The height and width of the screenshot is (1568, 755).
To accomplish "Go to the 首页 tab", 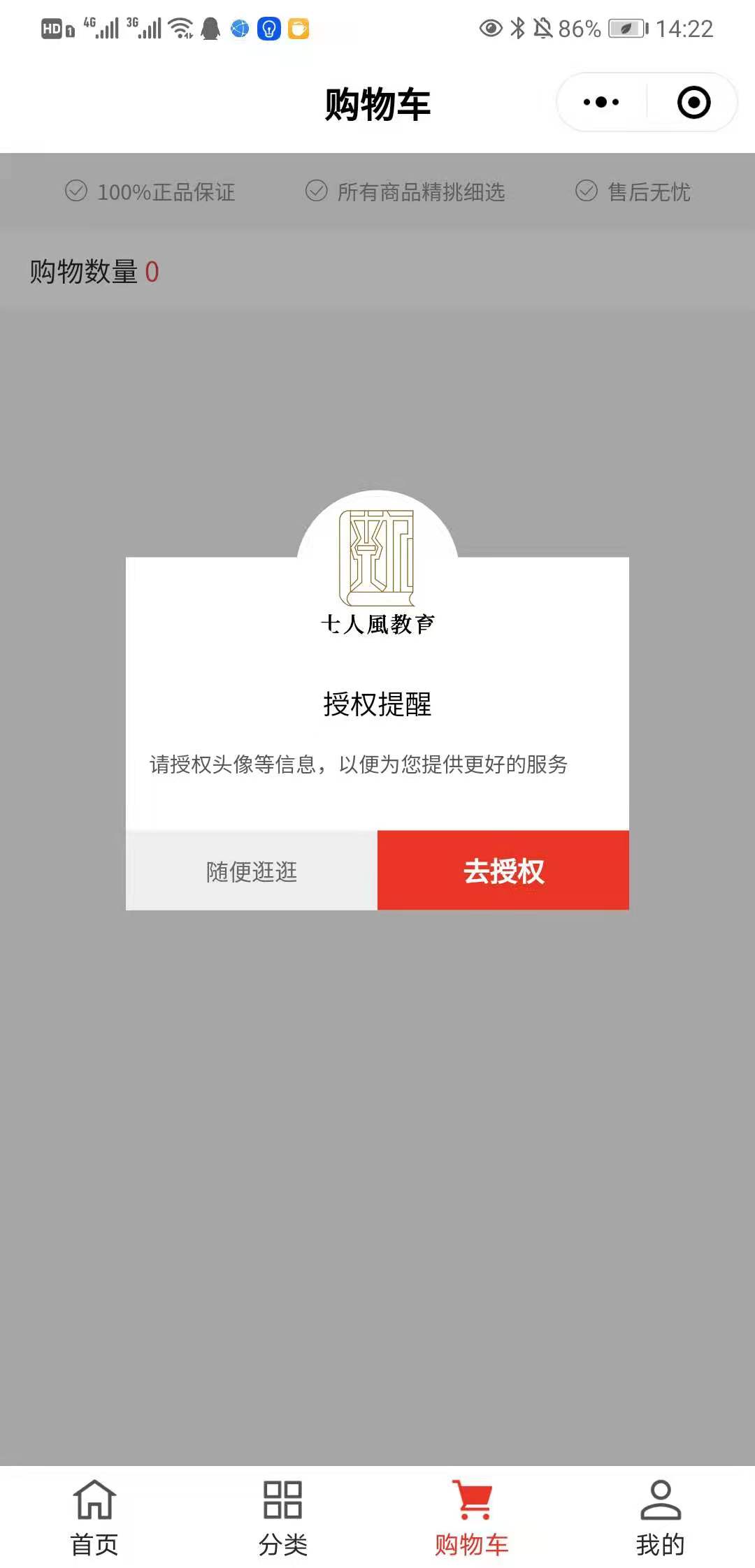I will (94, 1516).
